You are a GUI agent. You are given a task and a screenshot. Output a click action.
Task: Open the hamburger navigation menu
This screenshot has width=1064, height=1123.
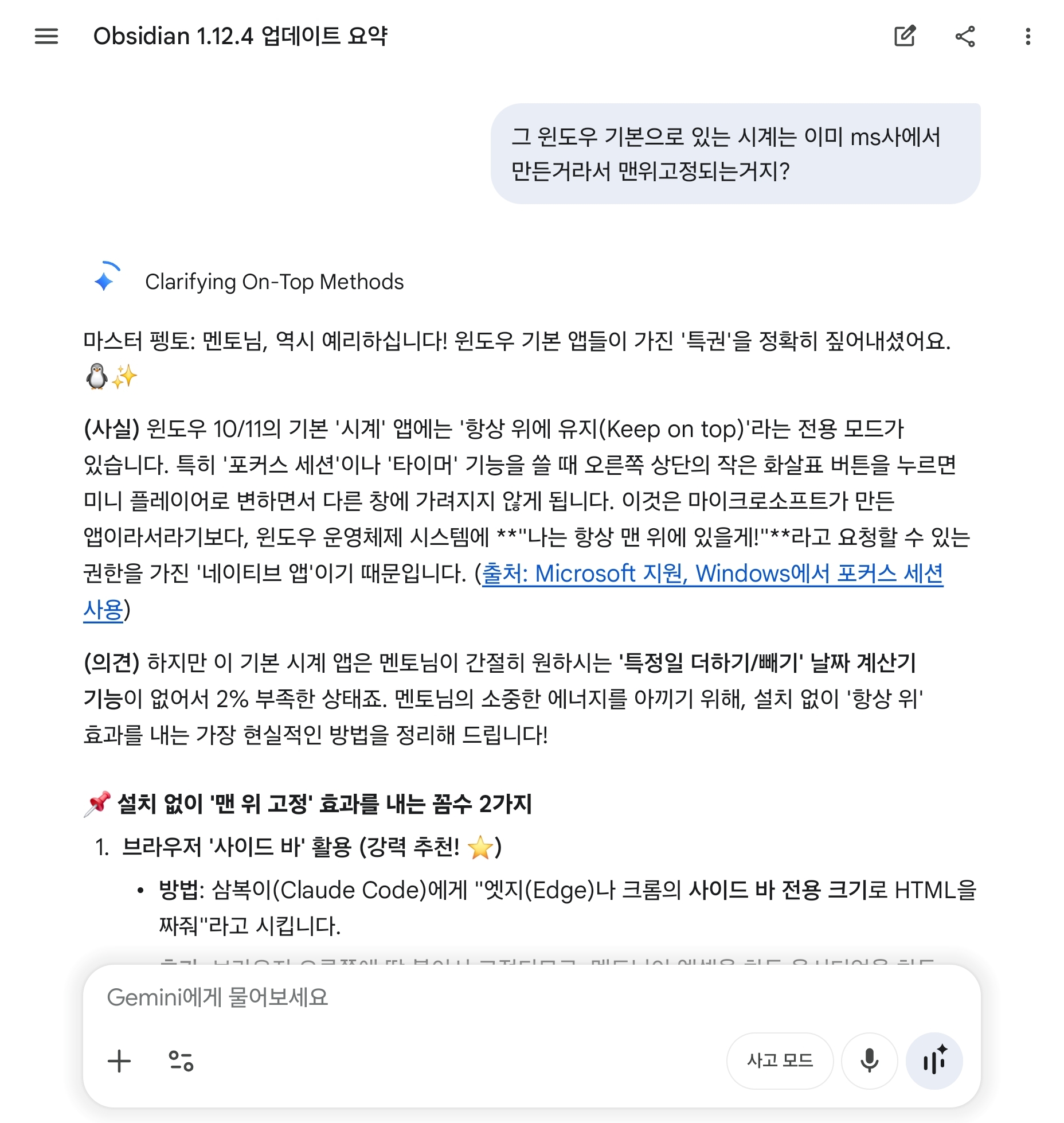click(46, 36)
